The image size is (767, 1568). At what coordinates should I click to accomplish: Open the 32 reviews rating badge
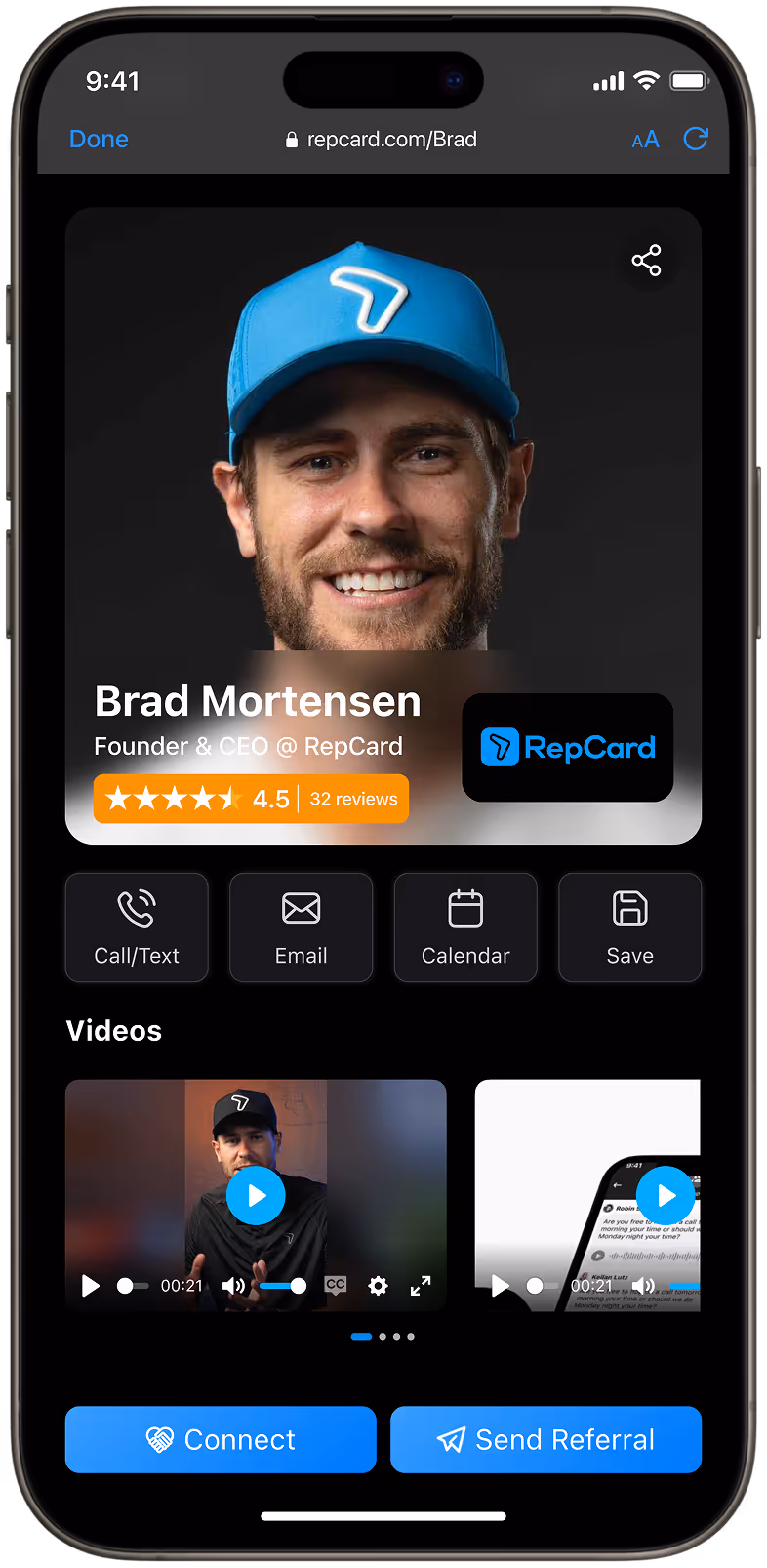(251, 799)
